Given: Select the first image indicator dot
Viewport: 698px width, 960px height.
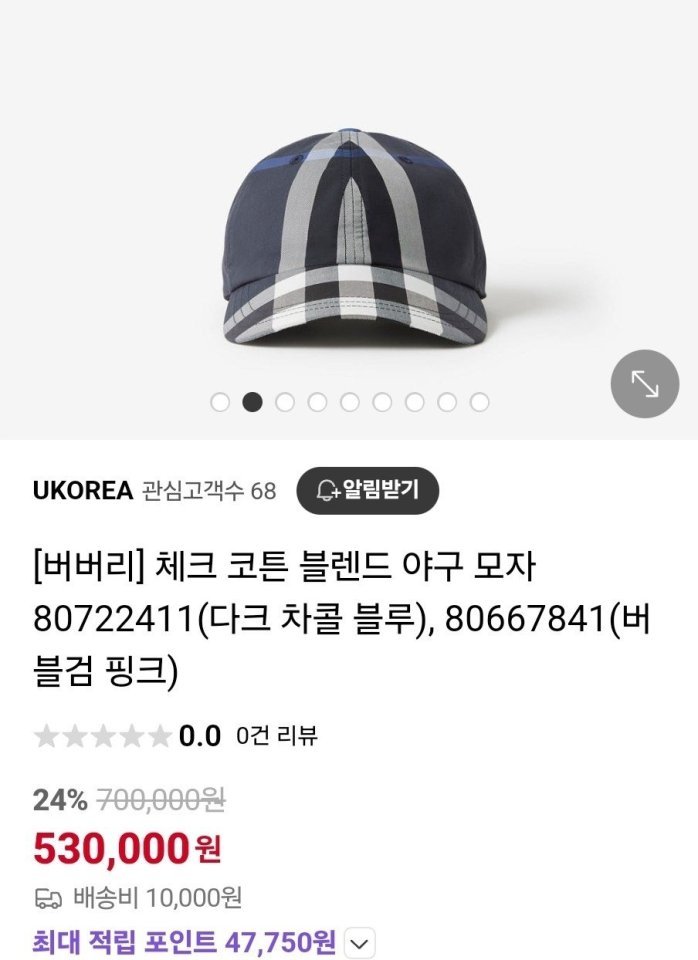Looking at the screenshot, I should click(220, 402).
